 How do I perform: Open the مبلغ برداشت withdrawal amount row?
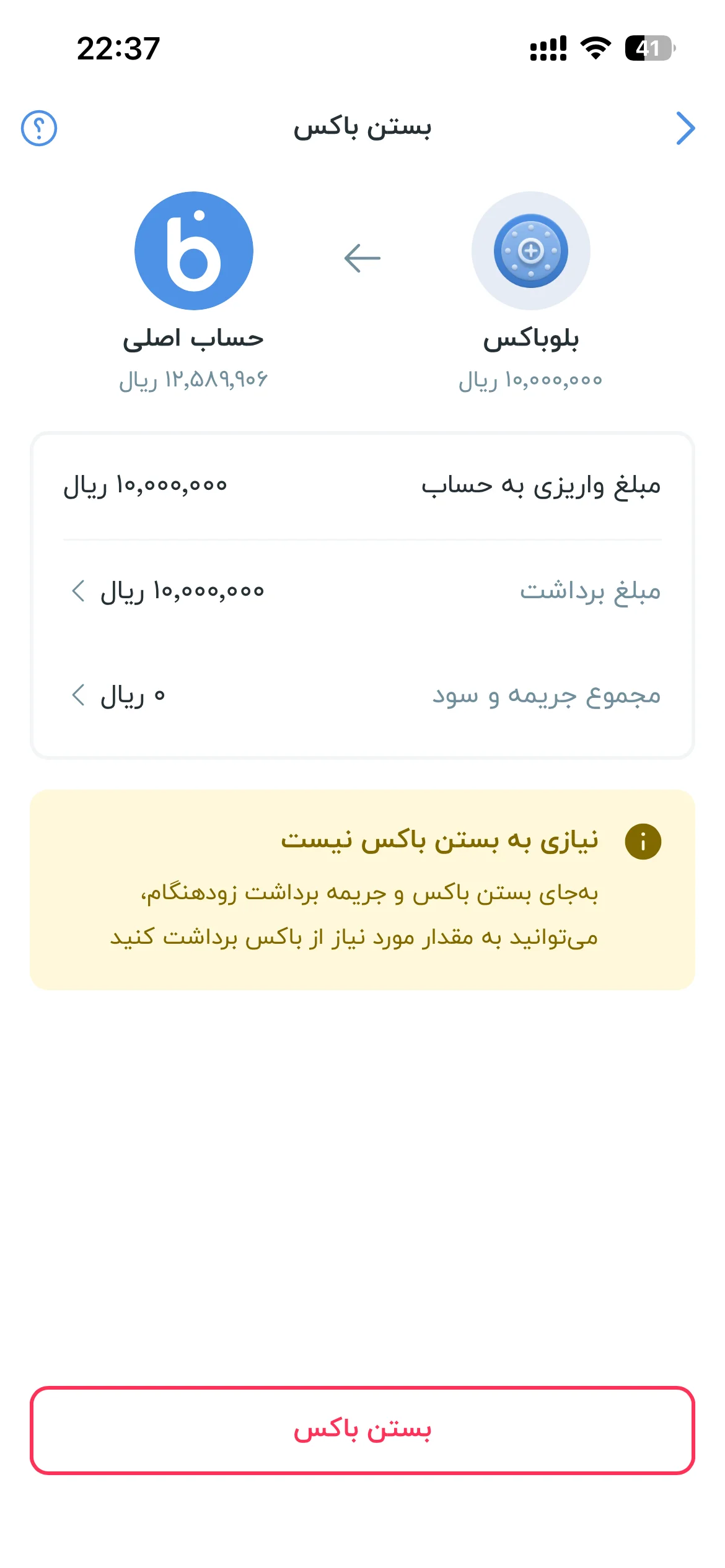tap(362, 591)
